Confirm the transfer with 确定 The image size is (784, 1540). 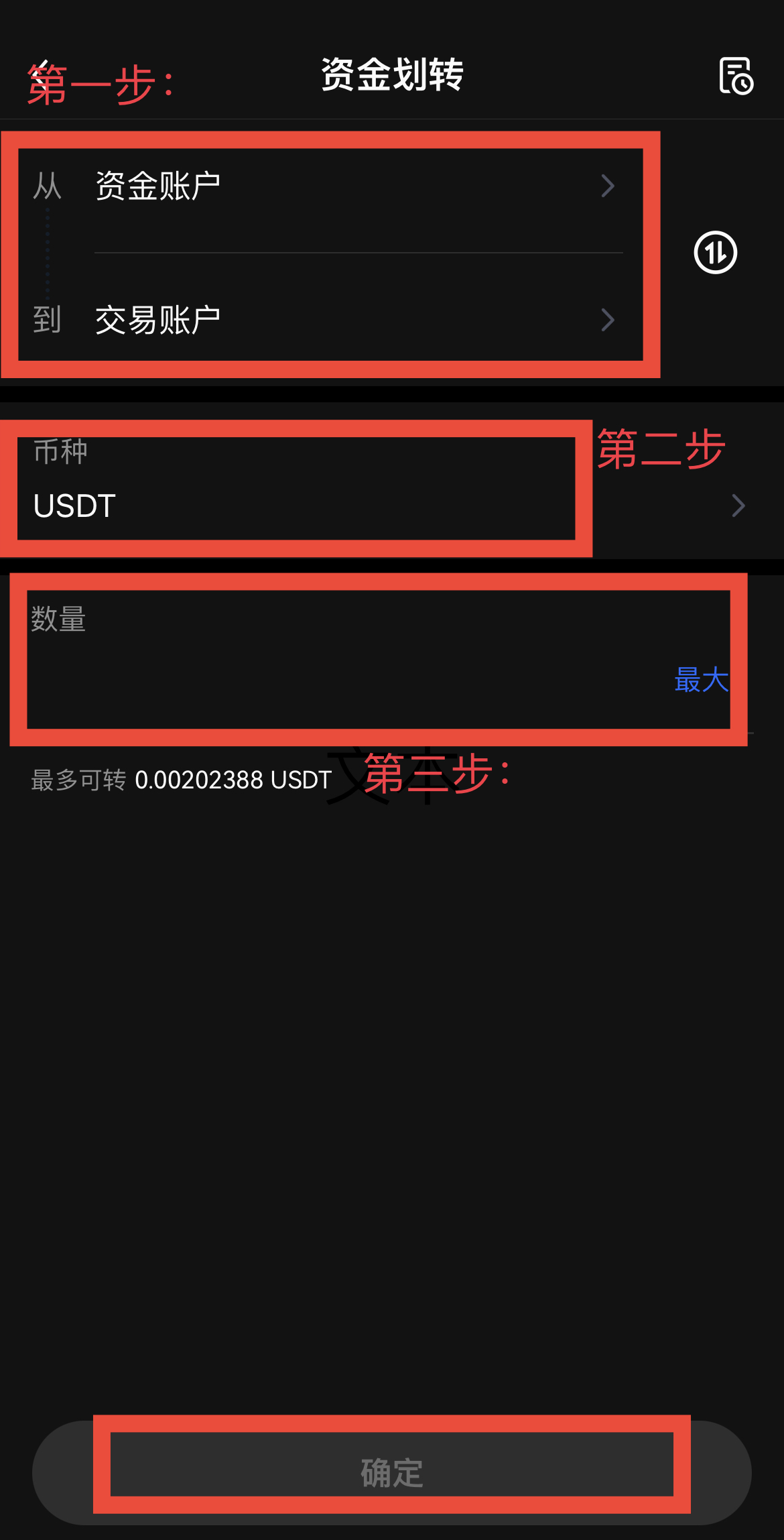coord(392,1472)
